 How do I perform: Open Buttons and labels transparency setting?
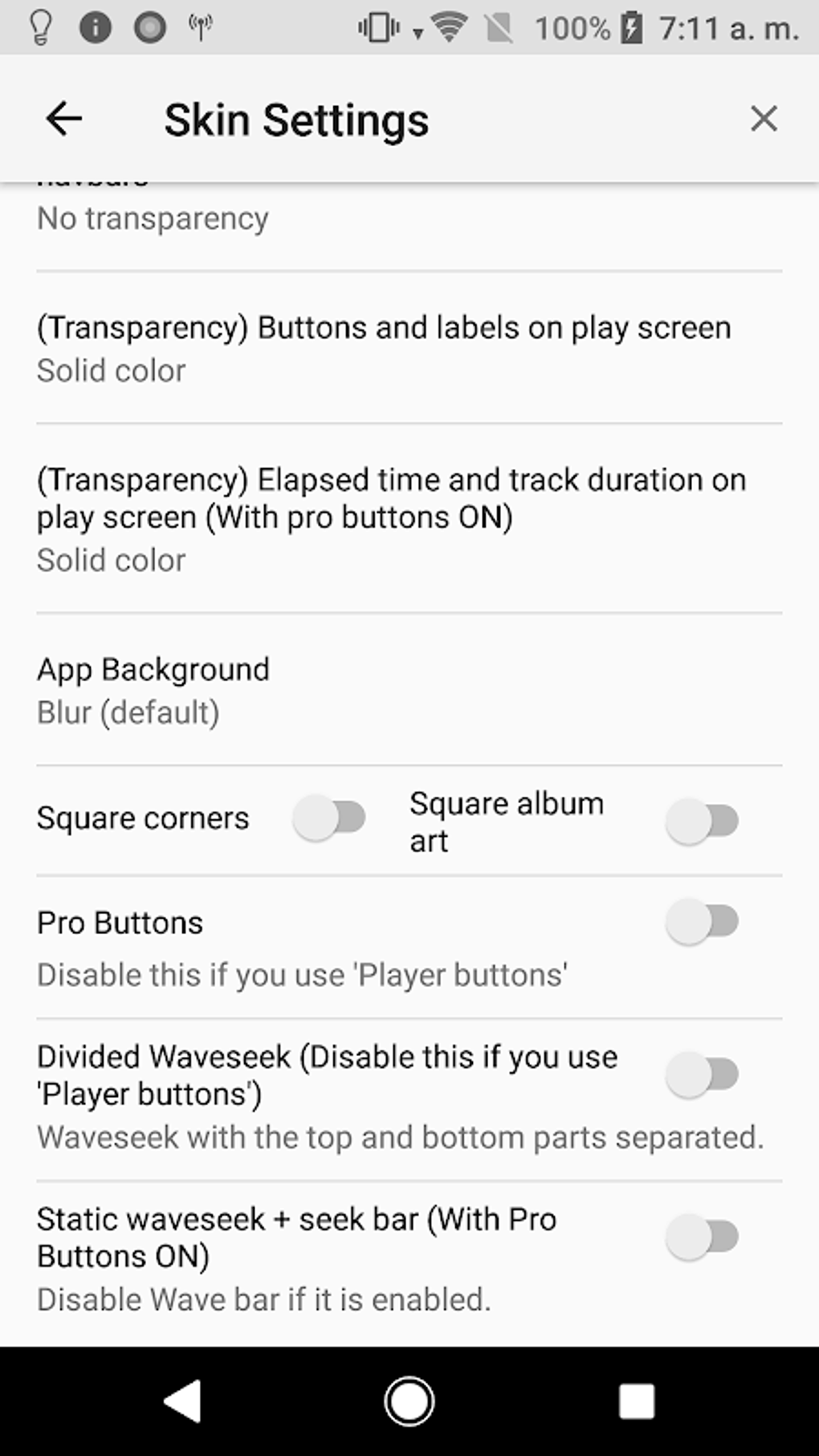409,348
